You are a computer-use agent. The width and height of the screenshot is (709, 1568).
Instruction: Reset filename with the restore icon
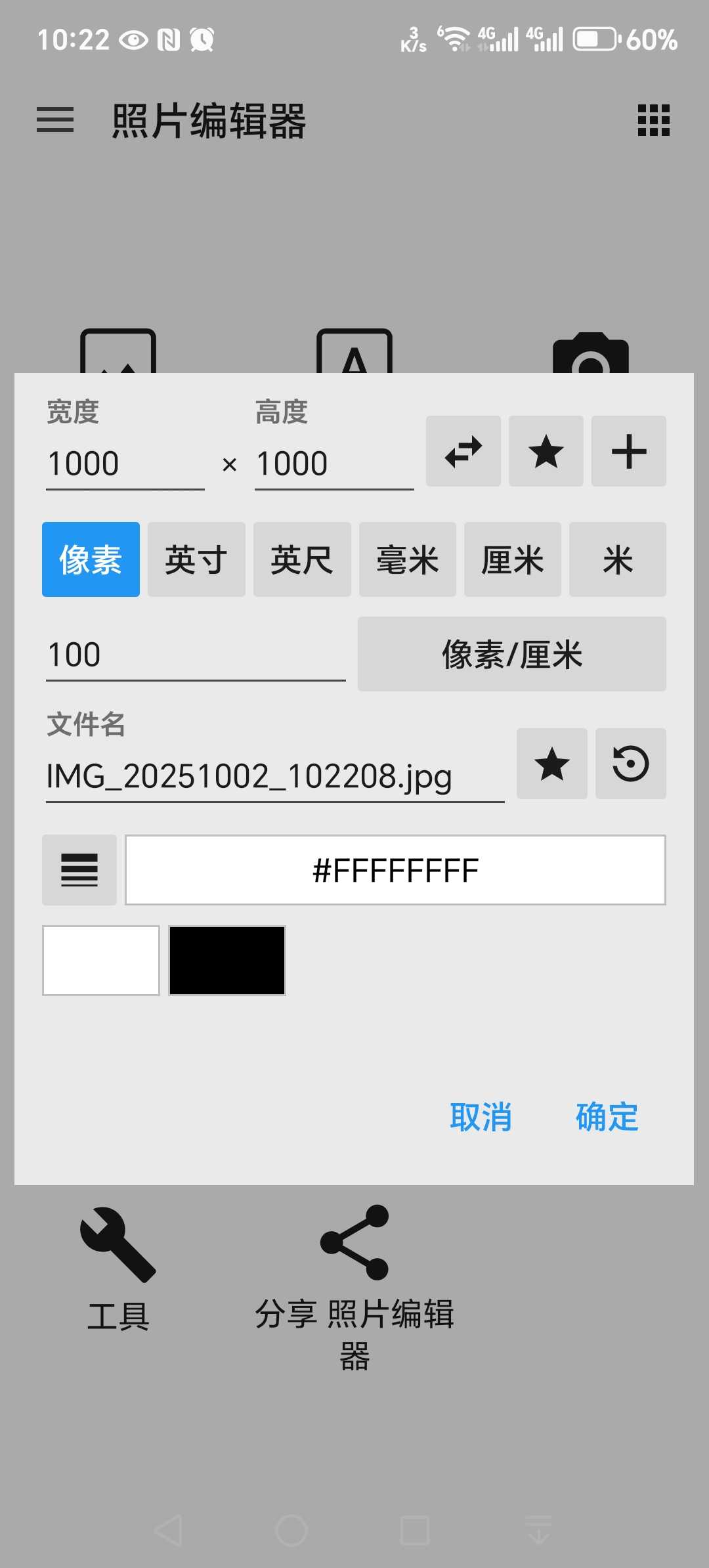click(x=630, y=764)
